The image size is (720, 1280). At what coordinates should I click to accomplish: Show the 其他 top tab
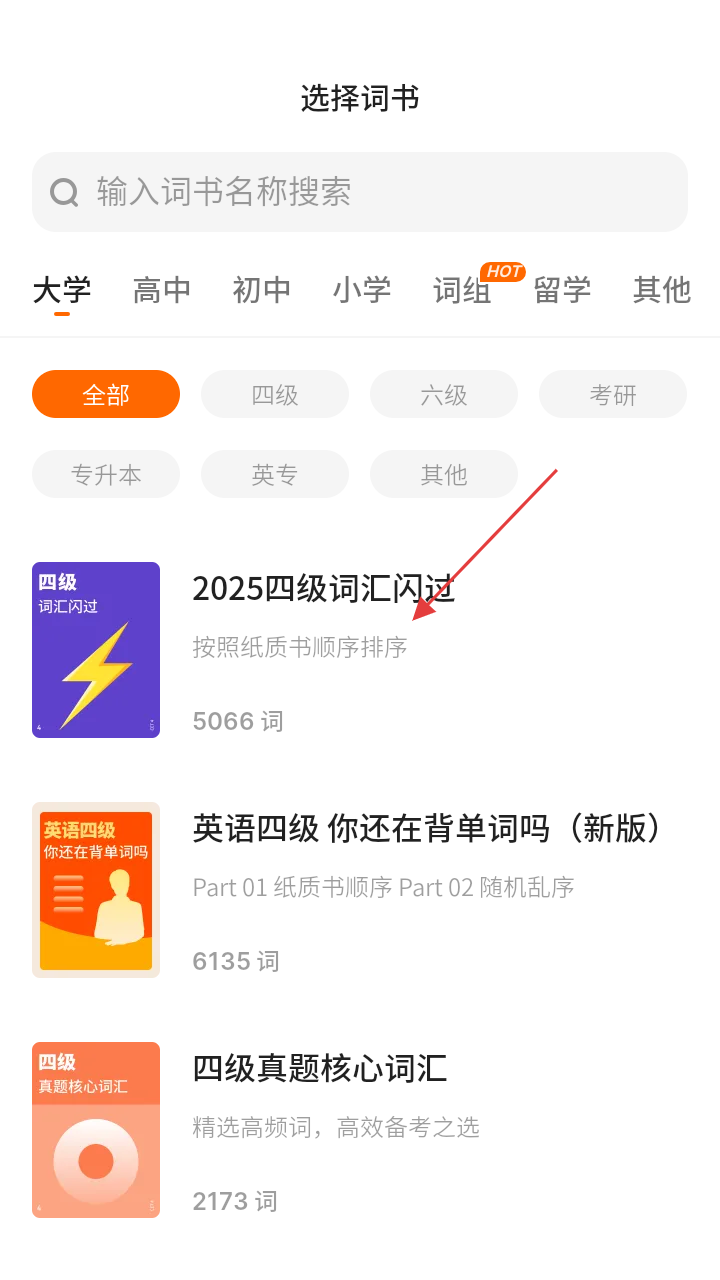[x=662, y=290]
